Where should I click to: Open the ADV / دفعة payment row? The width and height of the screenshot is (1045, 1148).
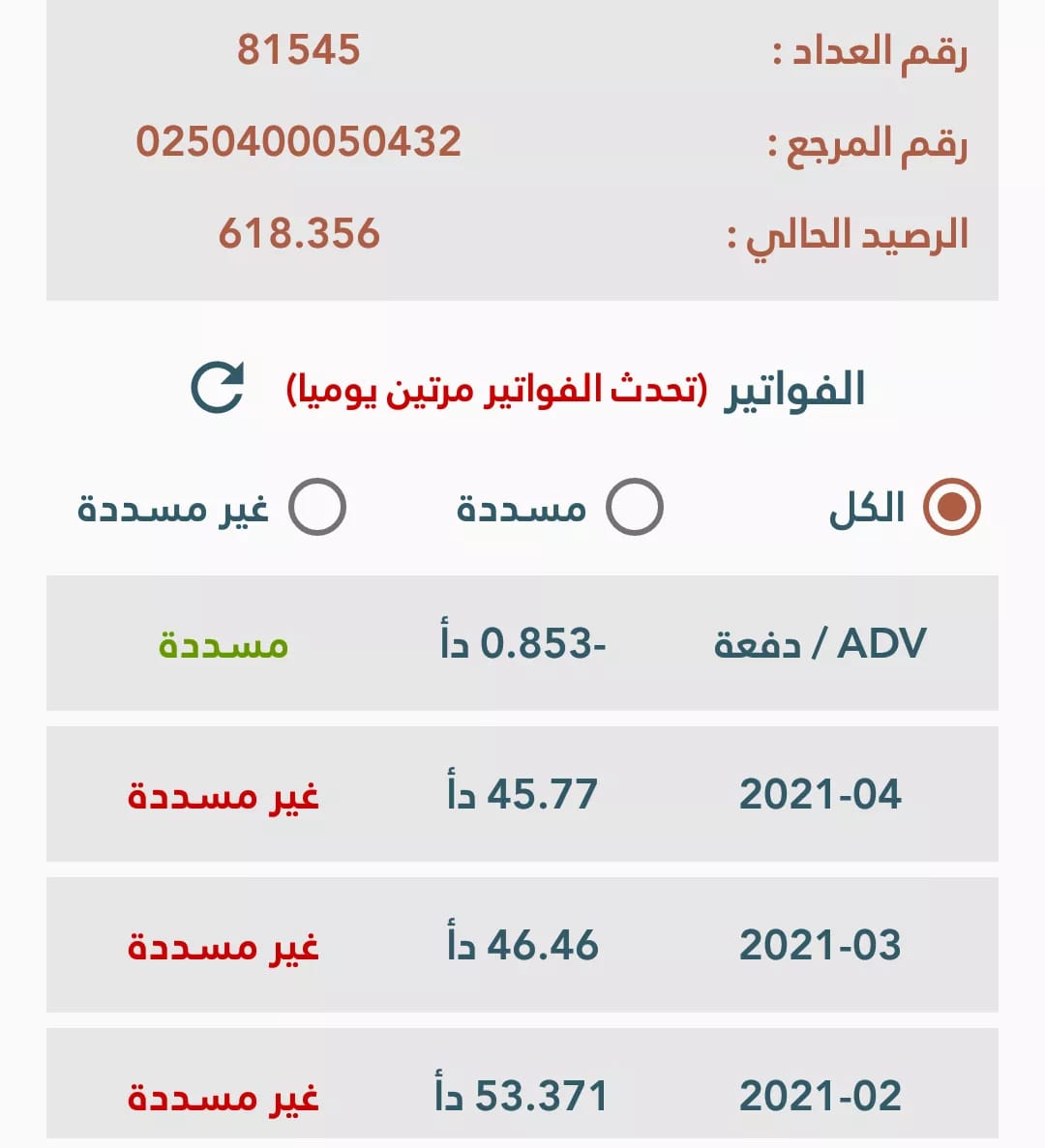coord(522,644)
